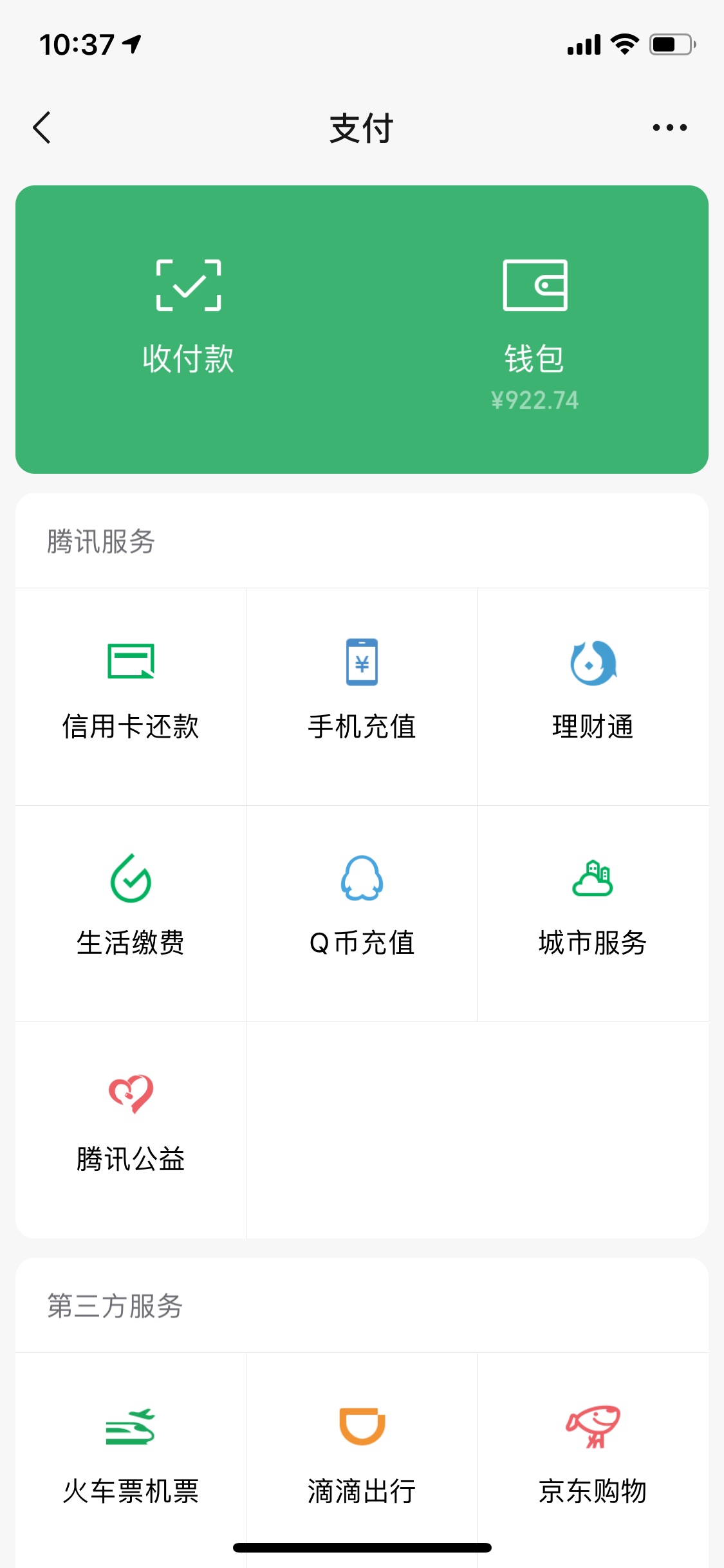Open 生活缴费

(x=131, y=913)
